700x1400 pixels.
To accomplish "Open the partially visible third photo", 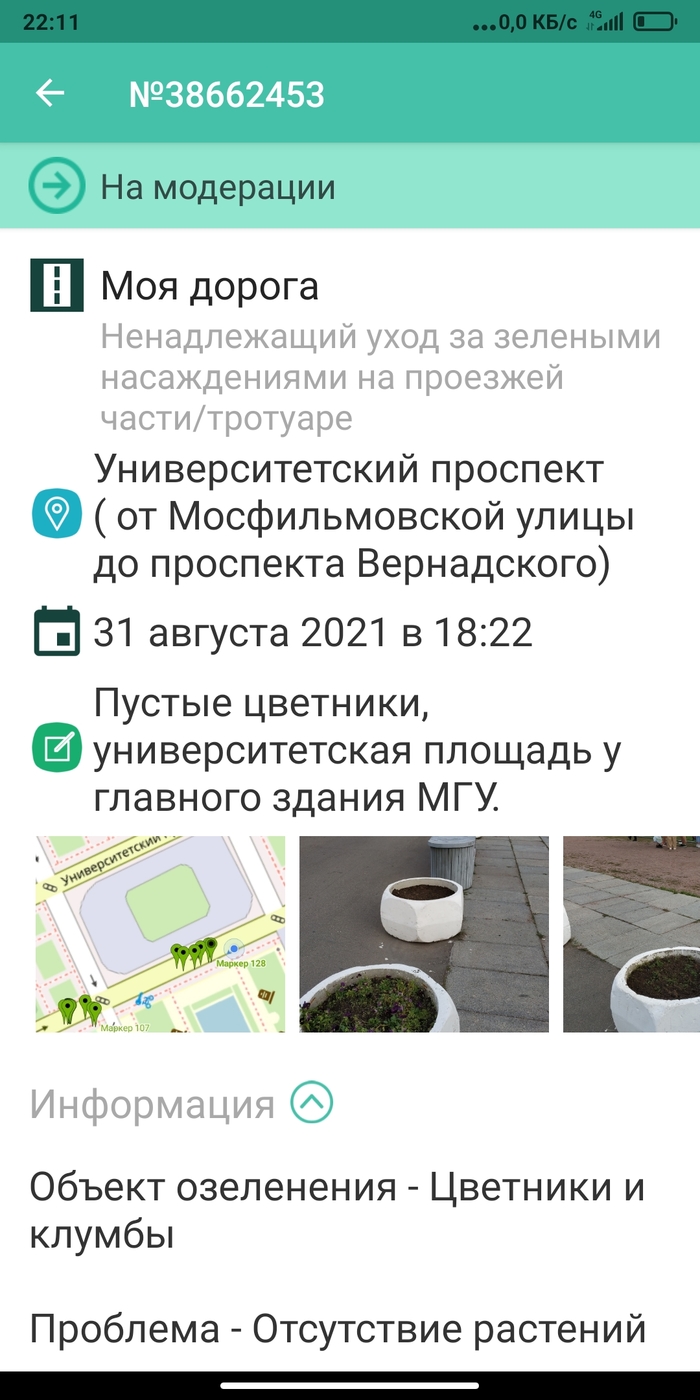I will 631,934.
